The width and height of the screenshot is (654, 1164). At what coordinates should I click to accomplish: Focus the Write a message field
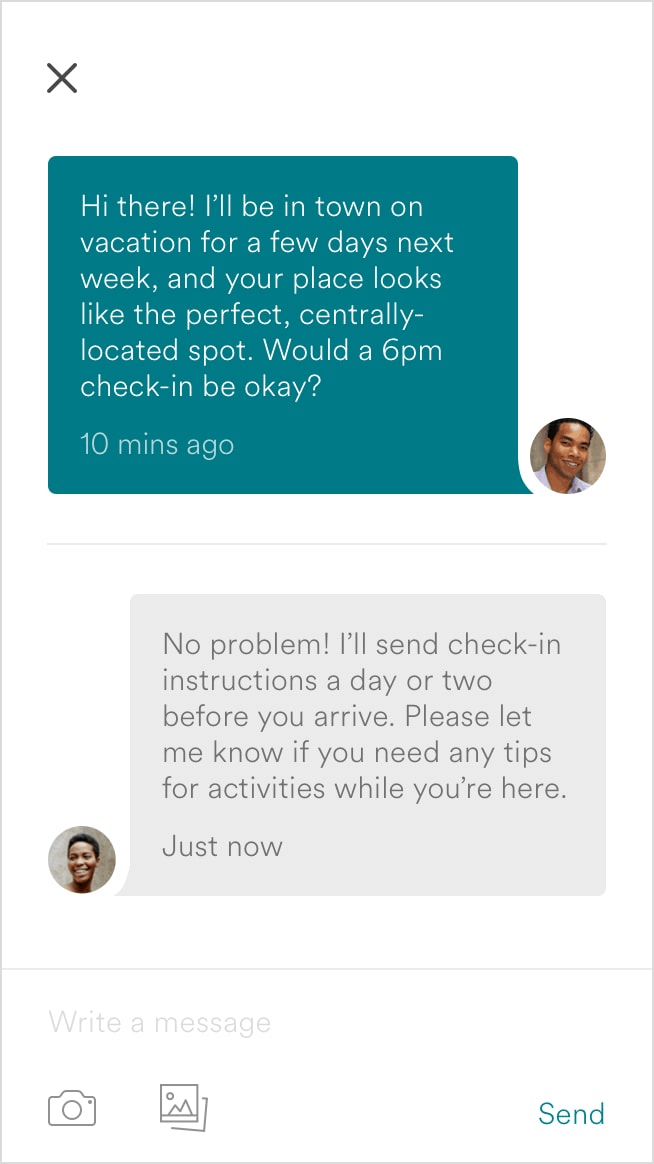pyautogui.click(x=300, y=1022)
